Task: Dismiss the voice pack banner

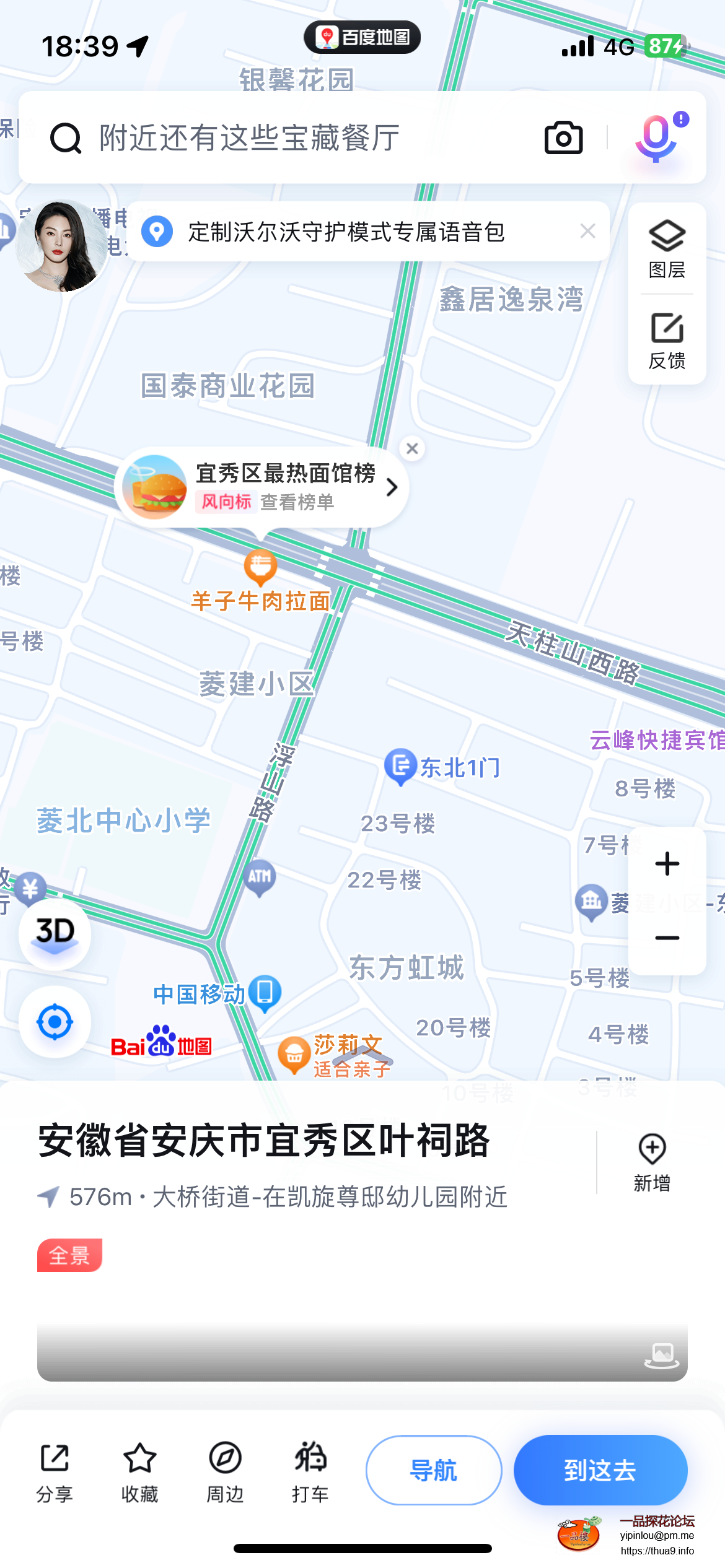Action: point(587,231)
